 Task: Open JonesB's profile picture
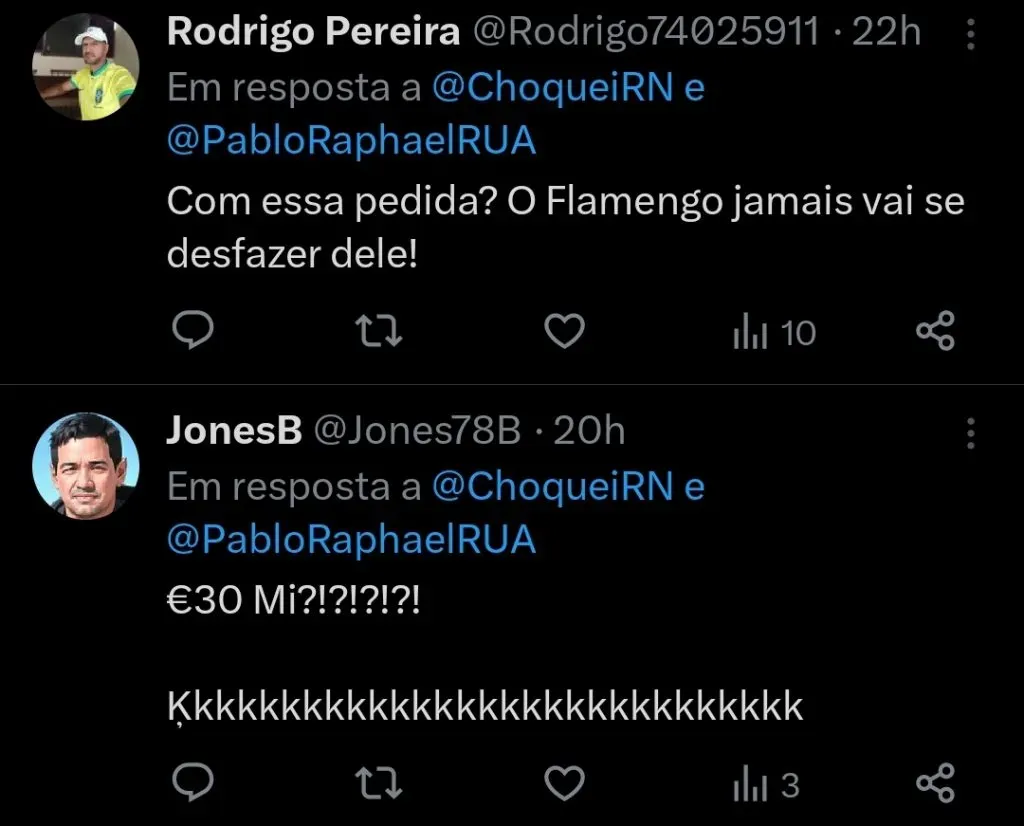(84, 465)
